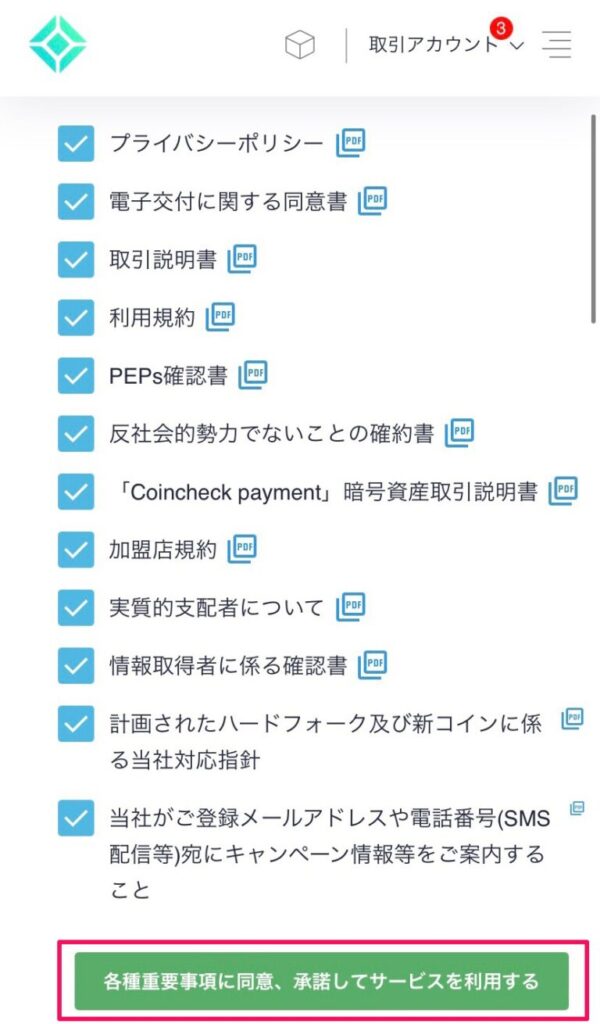Open the 利用規約 PDF document
Viewport: 600px width, 1024px height.
(220, 317)
